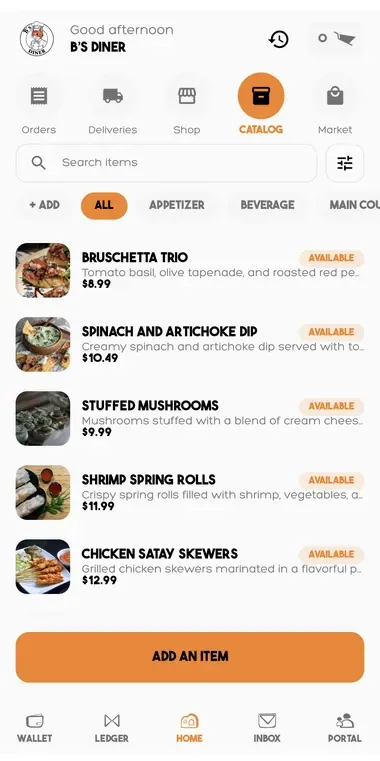The height and width of the screenshot is (761, 380).
Task: Switch to Deliveries
Action: [113, 106]
